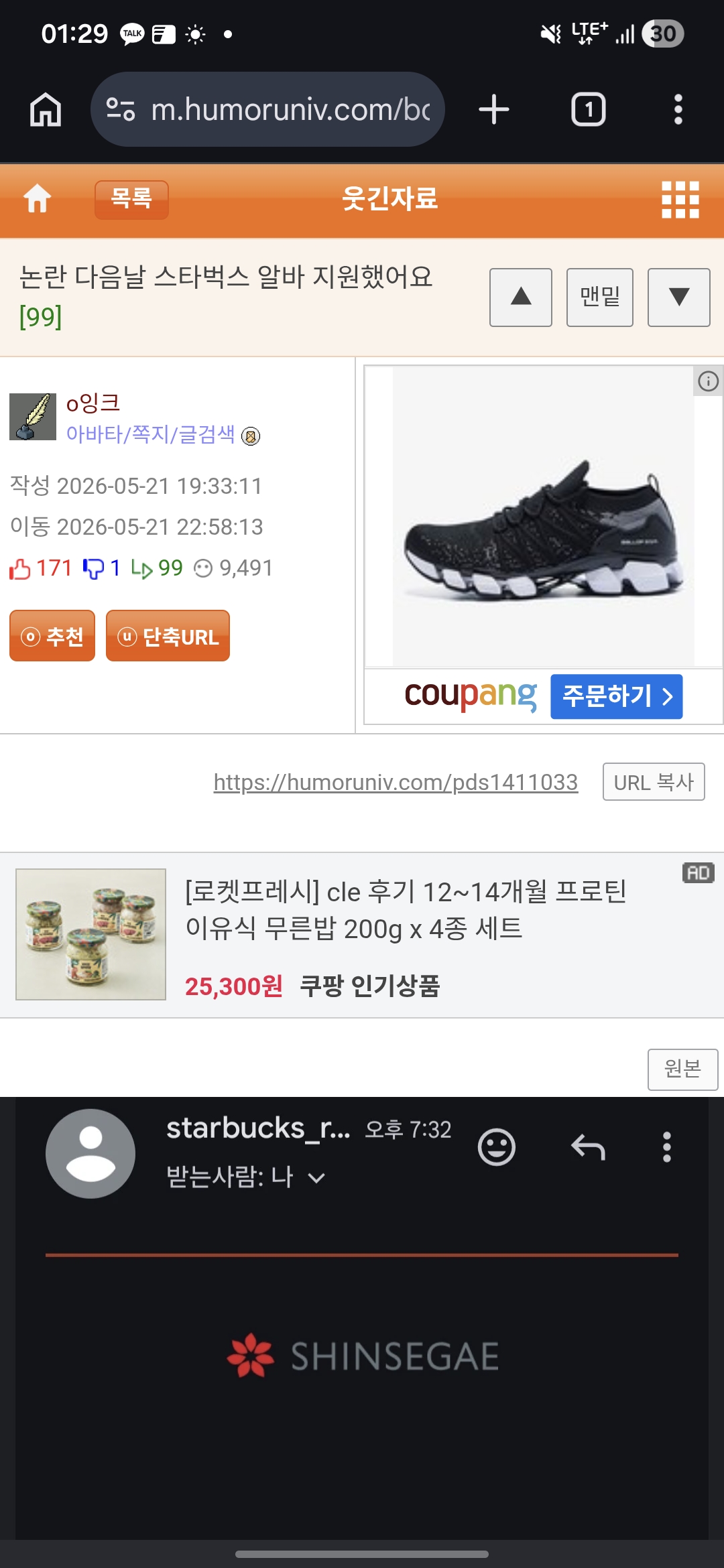Viewport: 724px width, 1568px height.
Task: Go to the next post with the down arrow
Action: pos(679,298)
